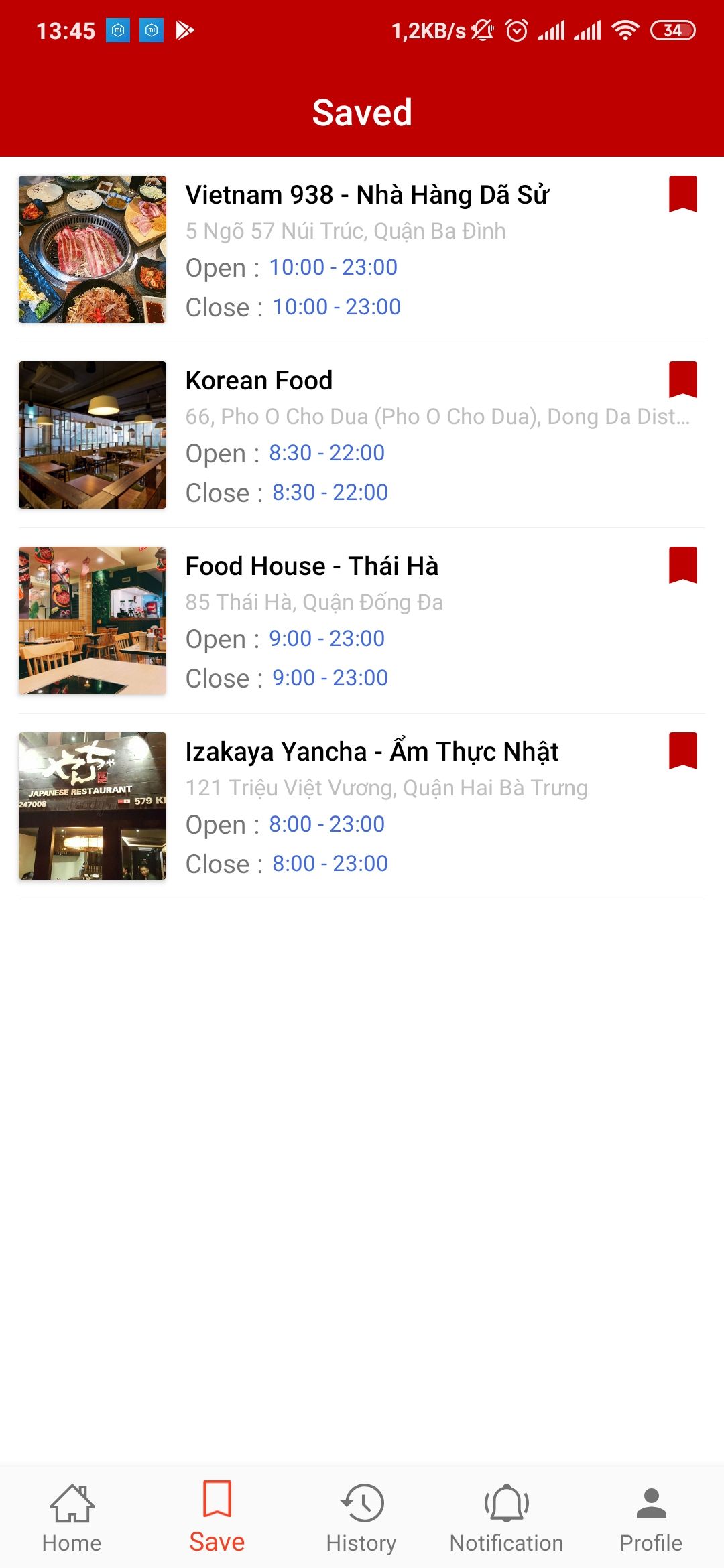724x1568 pixels.
Task: Open Food House - Thái Hà listing
Action: click(312, 566)
